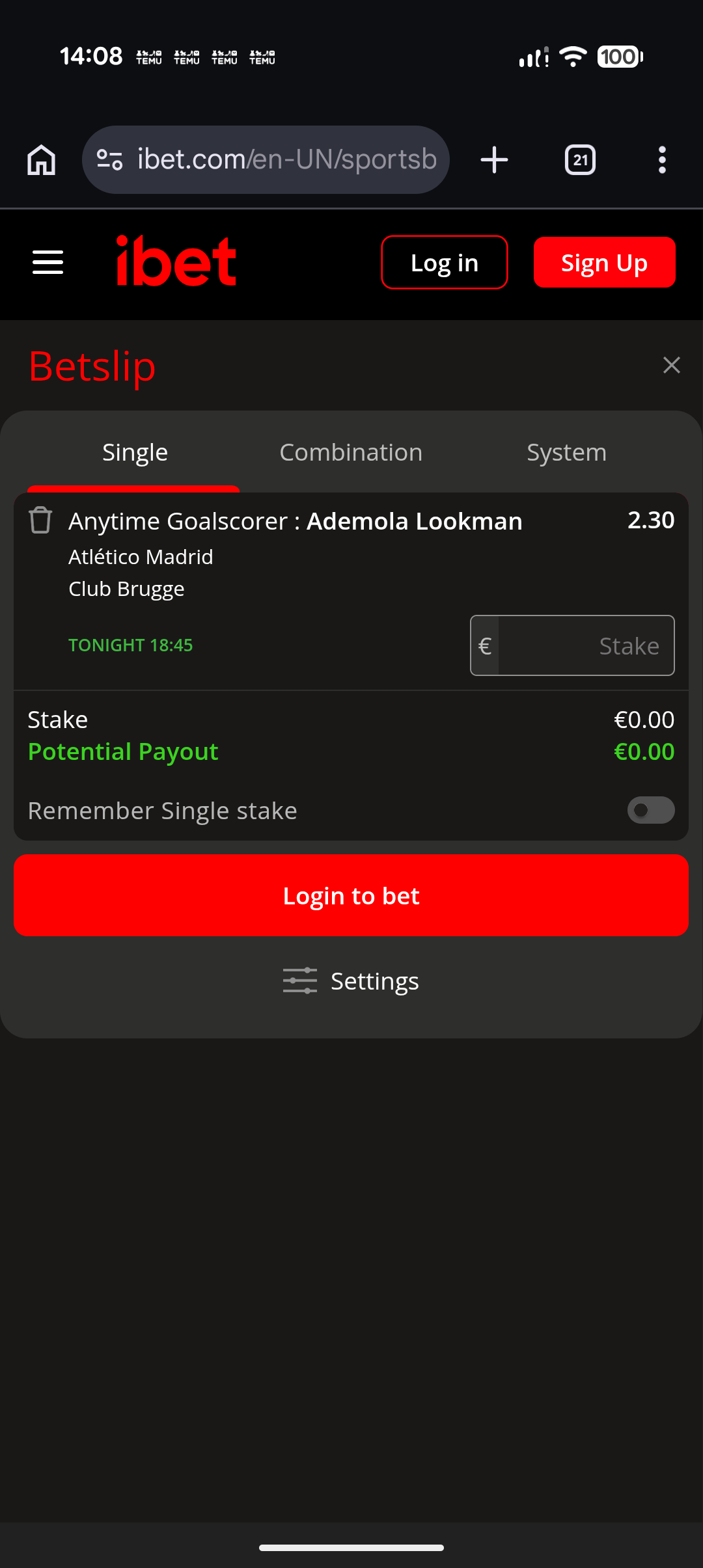Screen dimensions: 703x1568
Task: Tap the Log in button
Action: point(445,262)
